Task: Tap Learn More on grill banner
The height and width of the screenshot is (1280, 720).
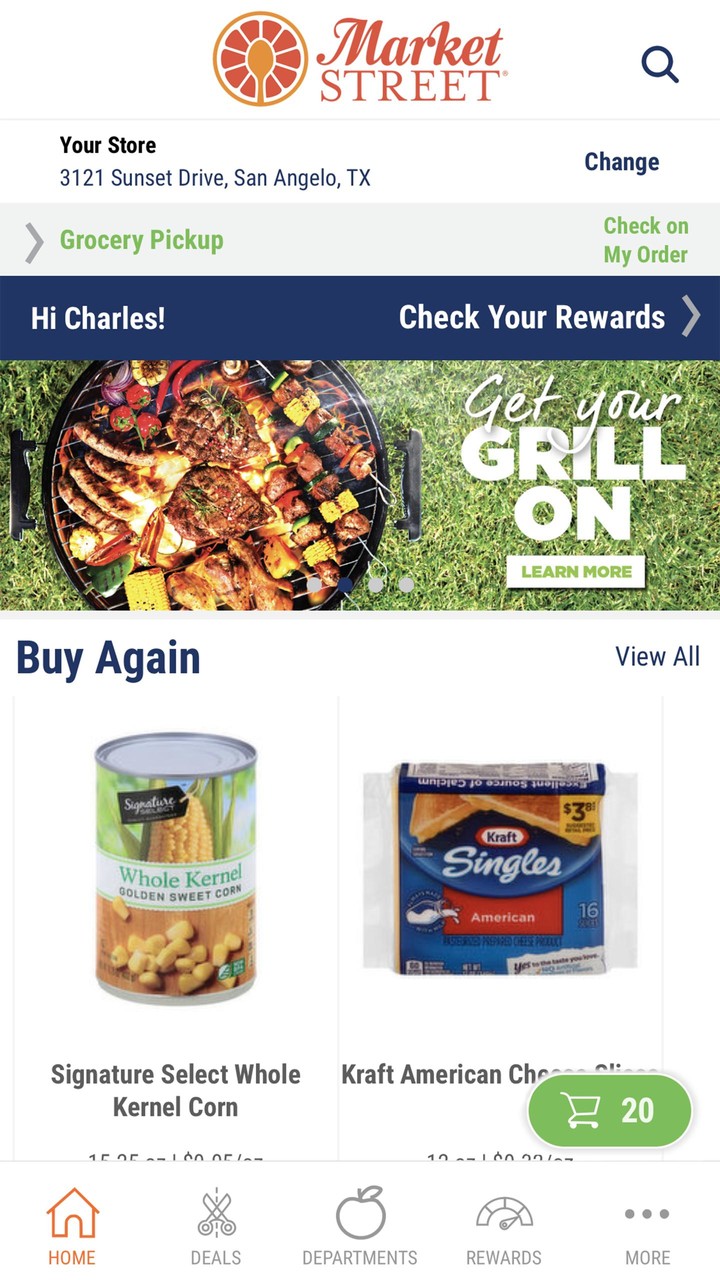Action: (x=576, y=572)
